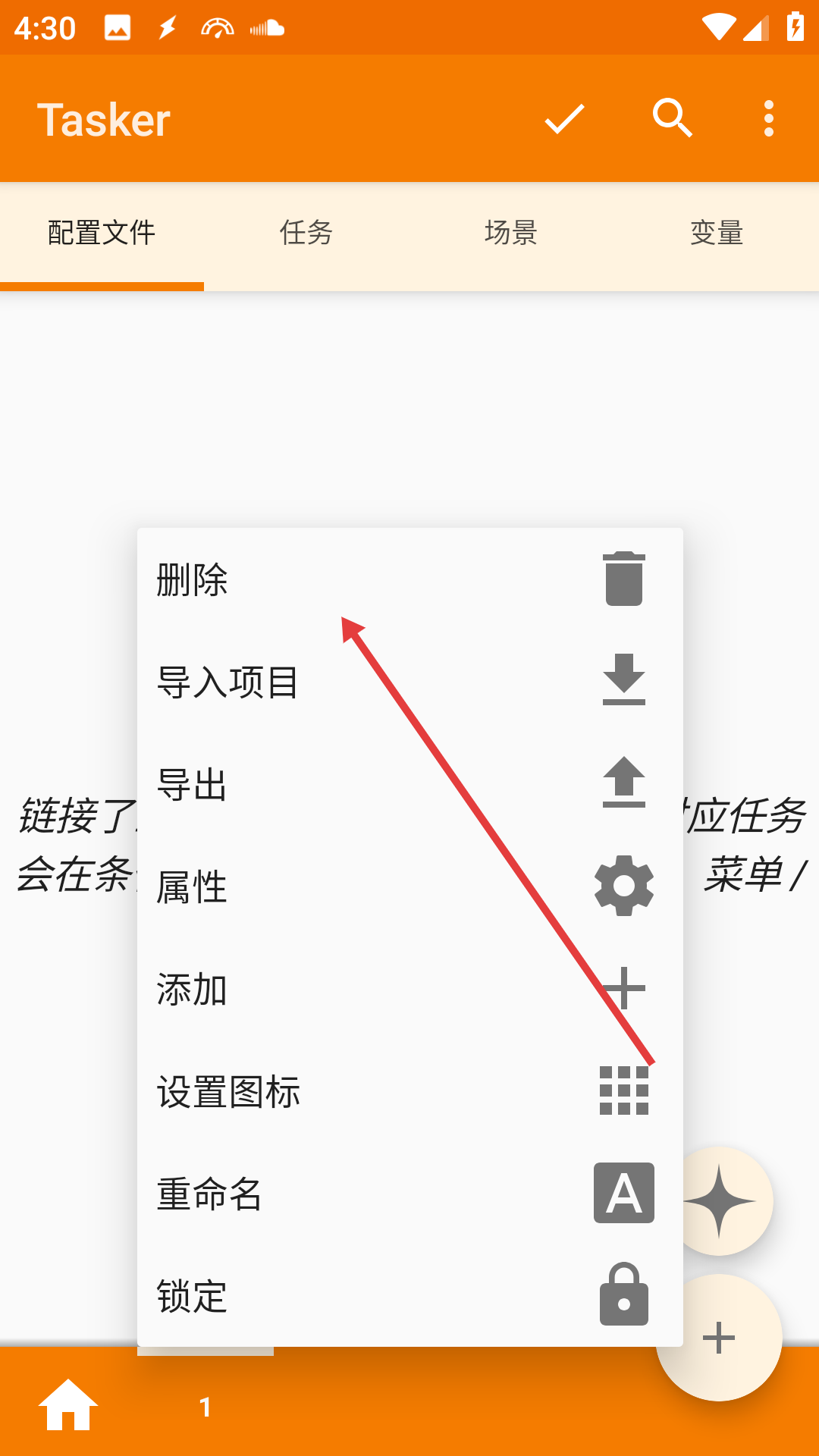Tap the checkmark apply icon
The height and width of the screenshot is (1456, 819).
pos(564,119)
